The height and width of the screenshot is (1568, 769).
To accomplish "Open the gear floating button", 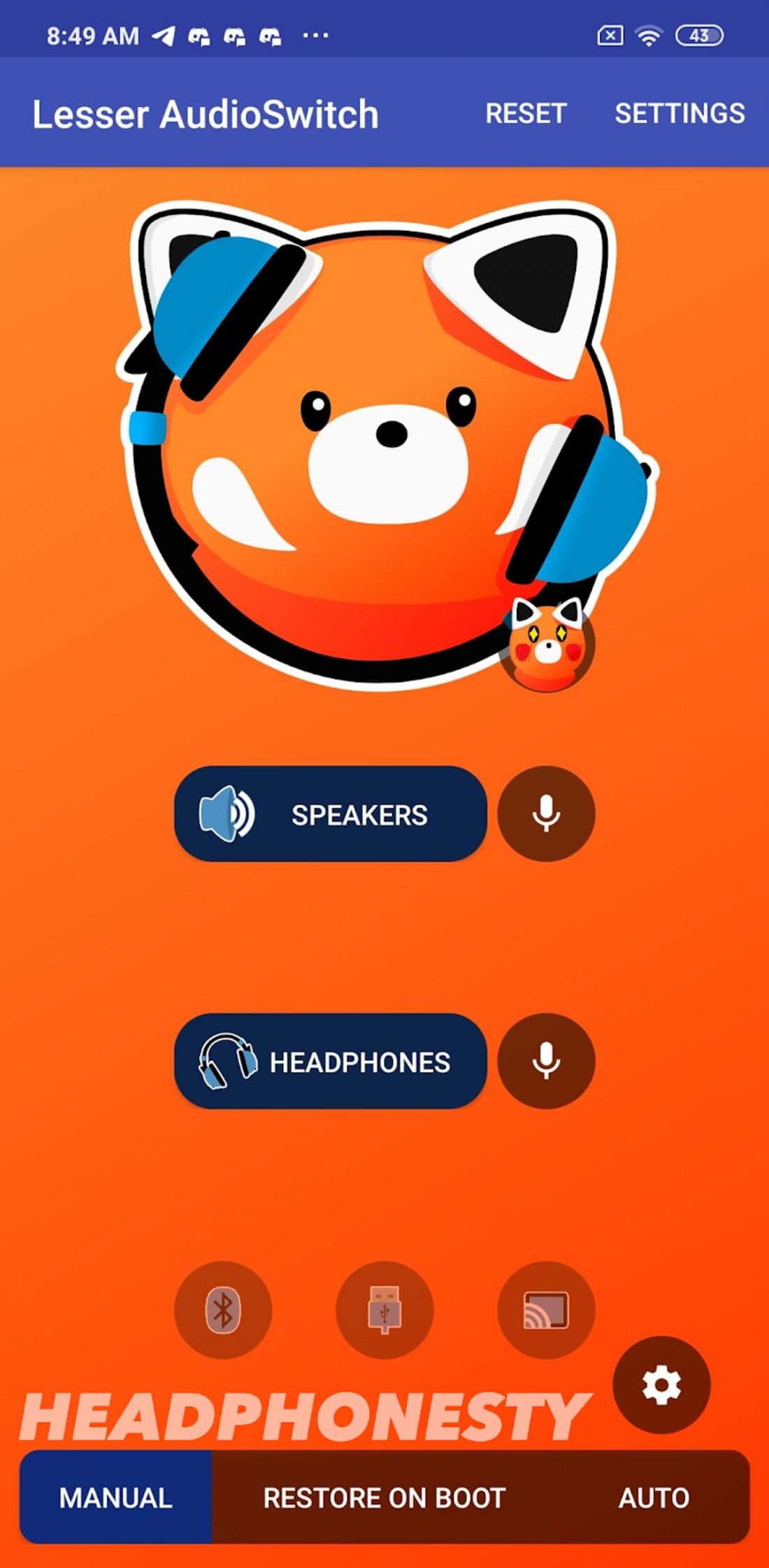I will 661,1385.
